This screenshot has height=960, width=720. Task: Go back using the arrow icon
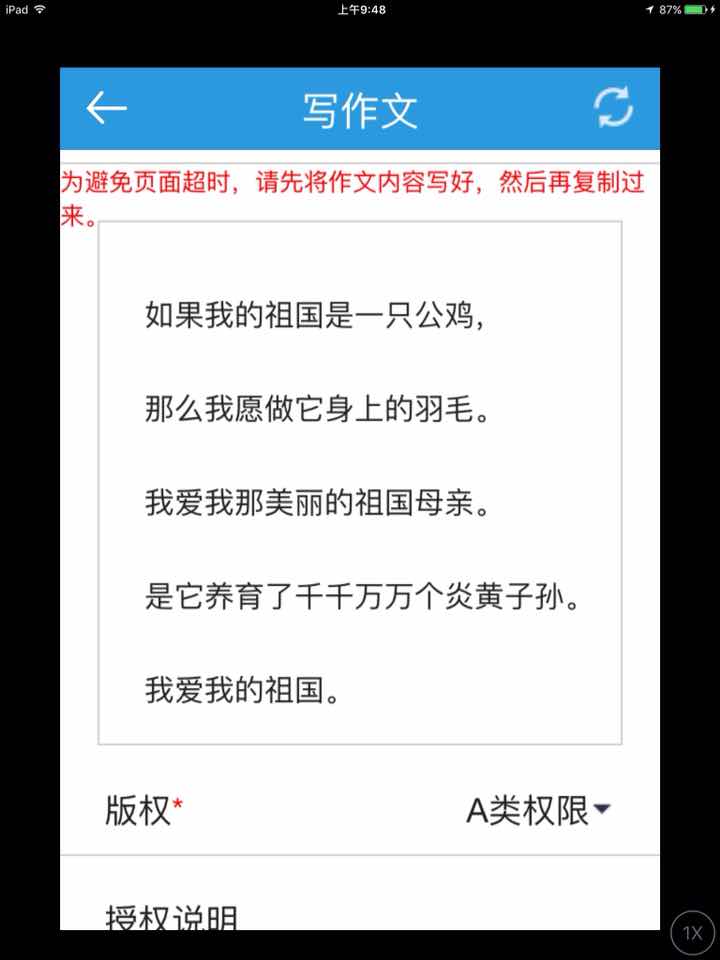[x=106, y=108]
